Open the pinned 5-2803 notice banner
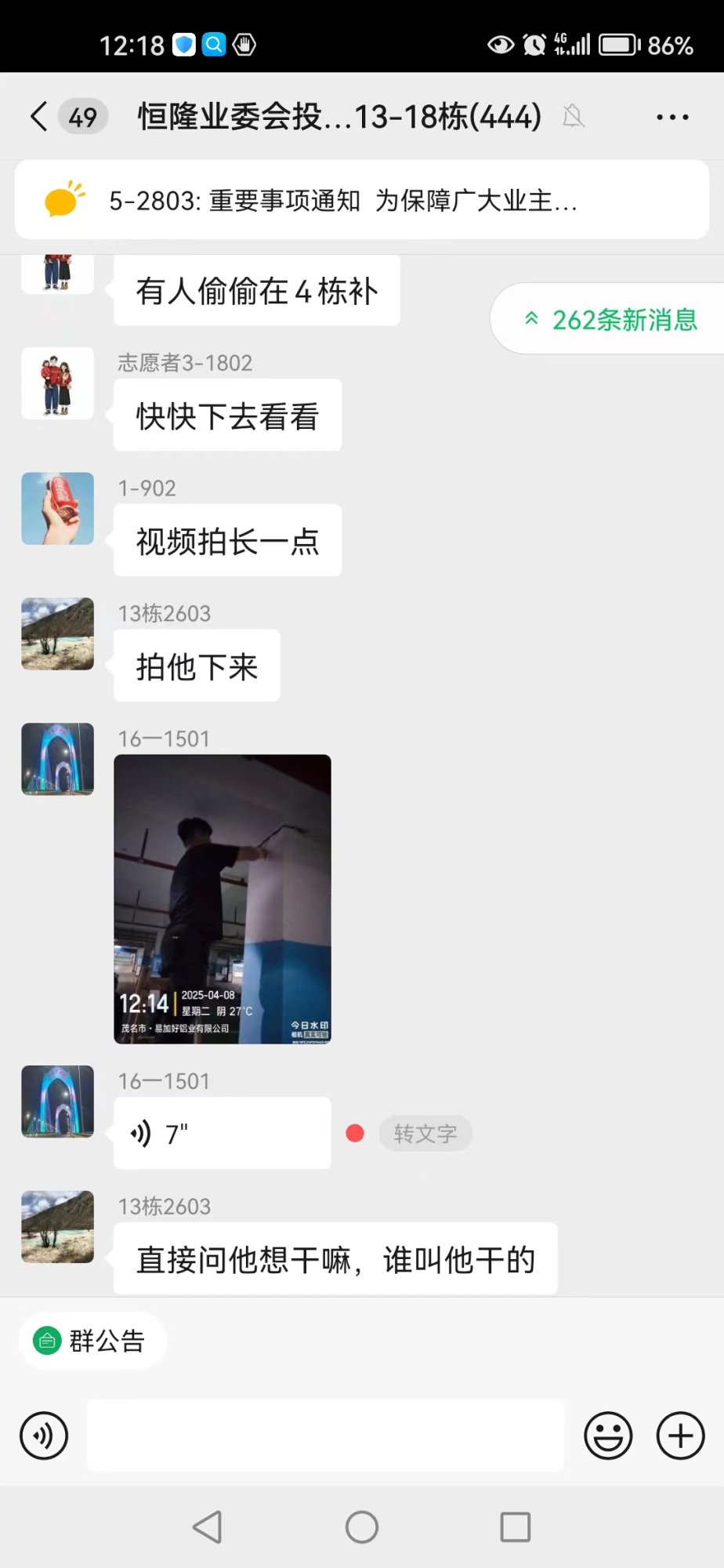This screenshot has width=724, height=1568. (361, 201)
